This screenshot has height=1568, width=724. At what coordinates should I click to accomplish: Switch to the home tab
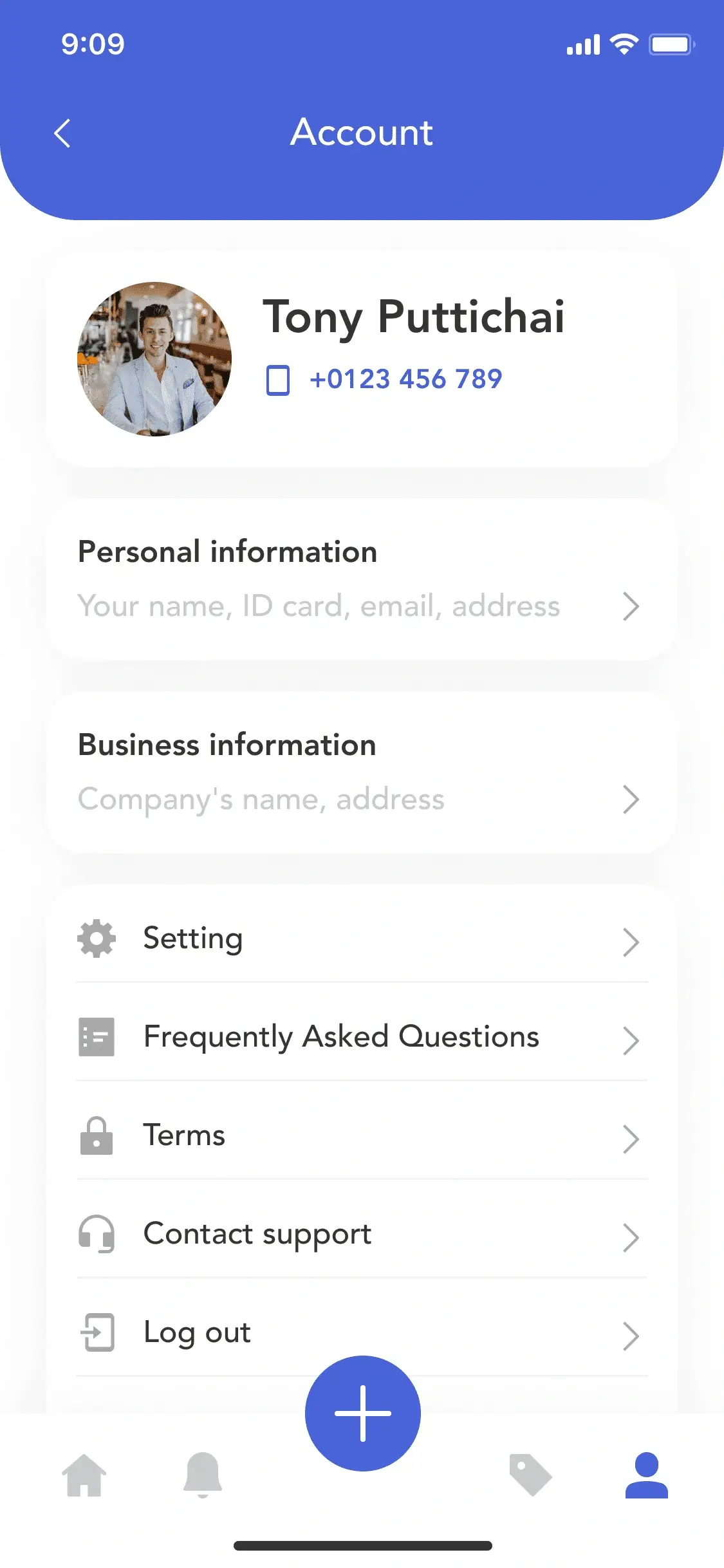[84, 1475]
